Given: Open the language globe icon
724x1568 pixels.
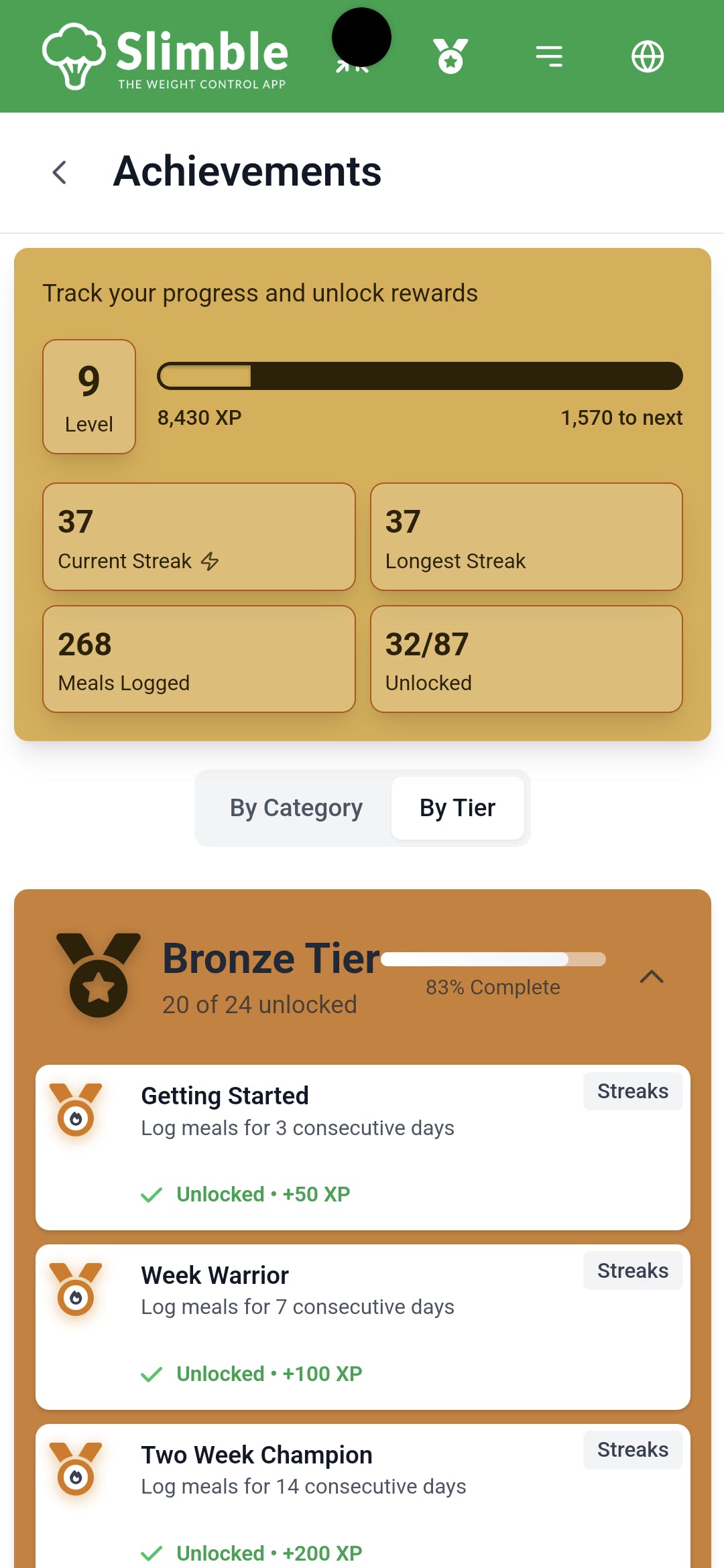Looking at the screenshot, I should tap(648, 56).
